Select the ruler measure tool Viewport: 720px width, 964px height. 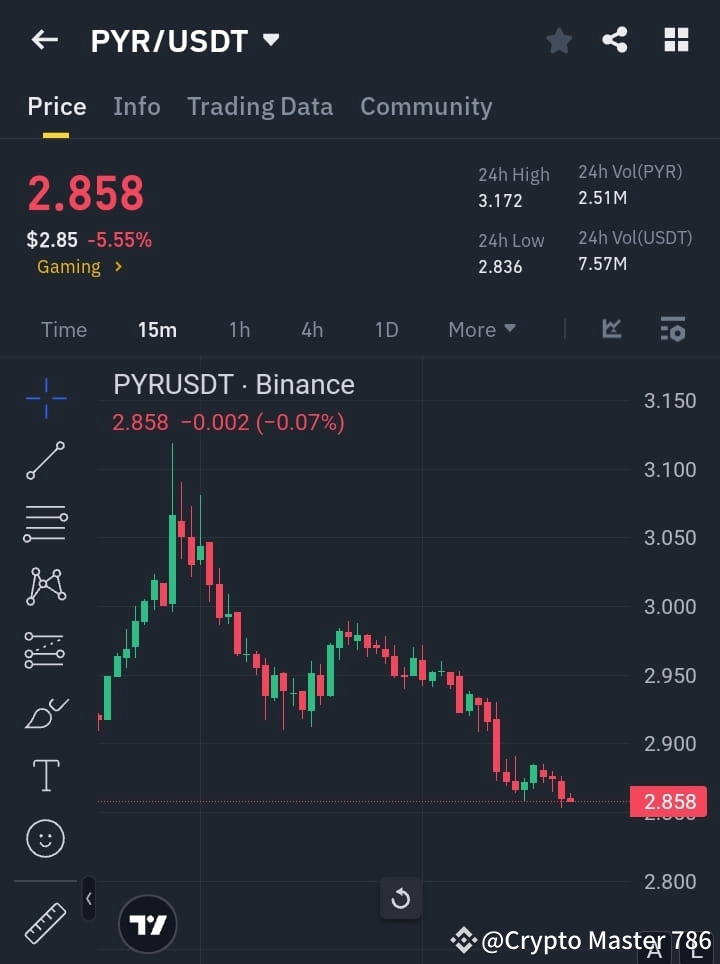(44, 922)
